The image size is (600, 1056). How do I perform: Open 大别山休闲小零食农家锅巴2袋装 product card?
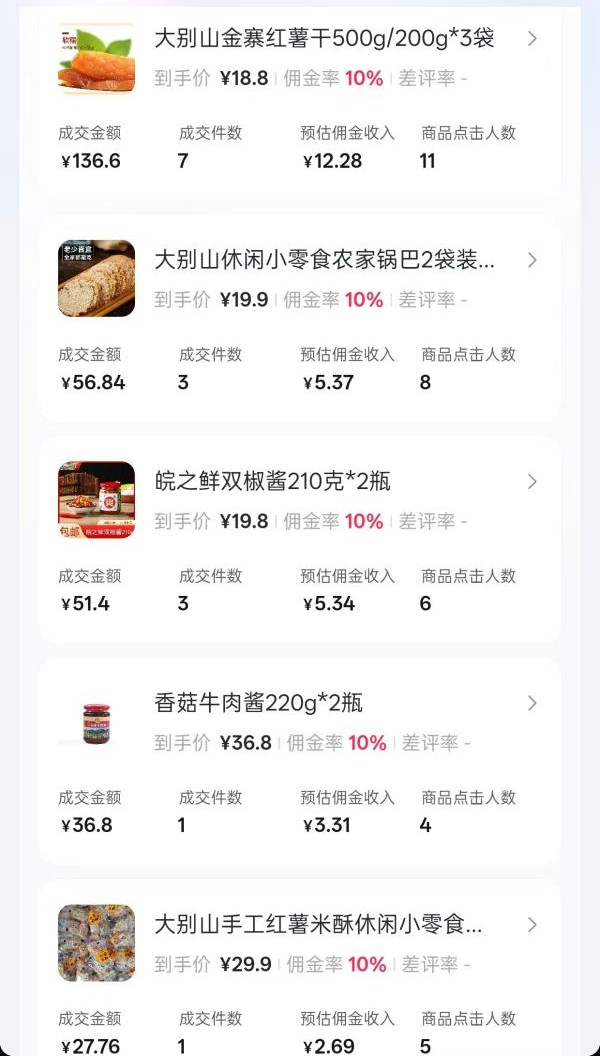[x=324, y=261]
